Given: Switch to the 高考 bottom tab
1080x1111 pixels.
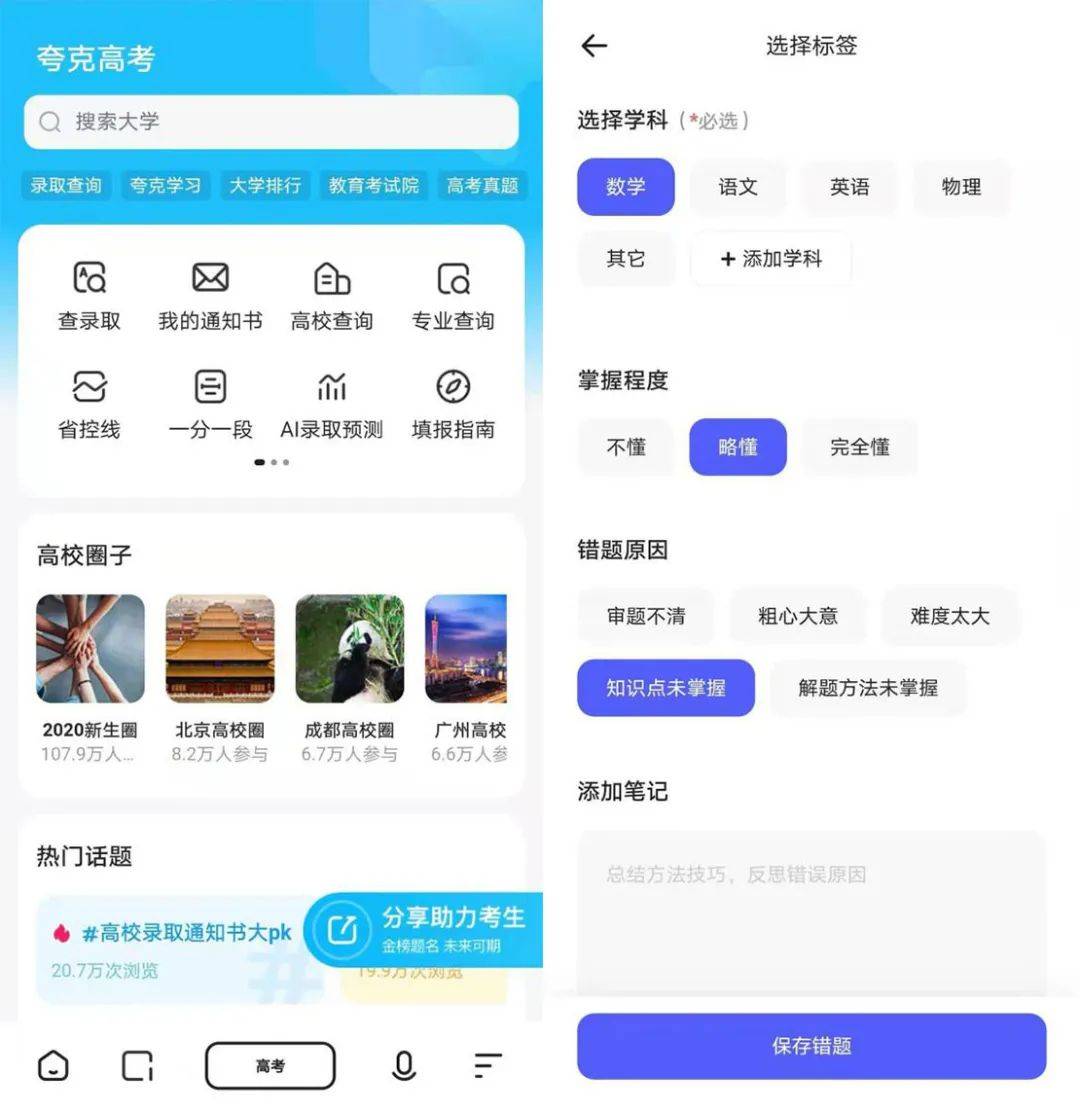Looking at the screenshot, I should [x=270, y=1066].
